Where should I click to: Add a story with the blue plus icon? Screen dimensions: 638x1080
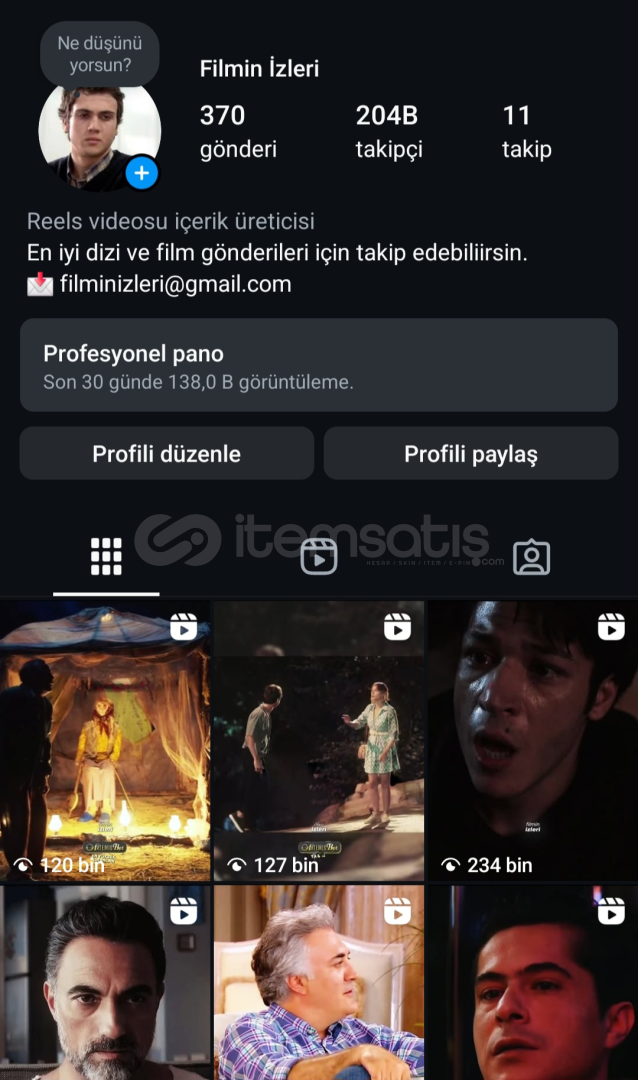click(x=142, y=173)
